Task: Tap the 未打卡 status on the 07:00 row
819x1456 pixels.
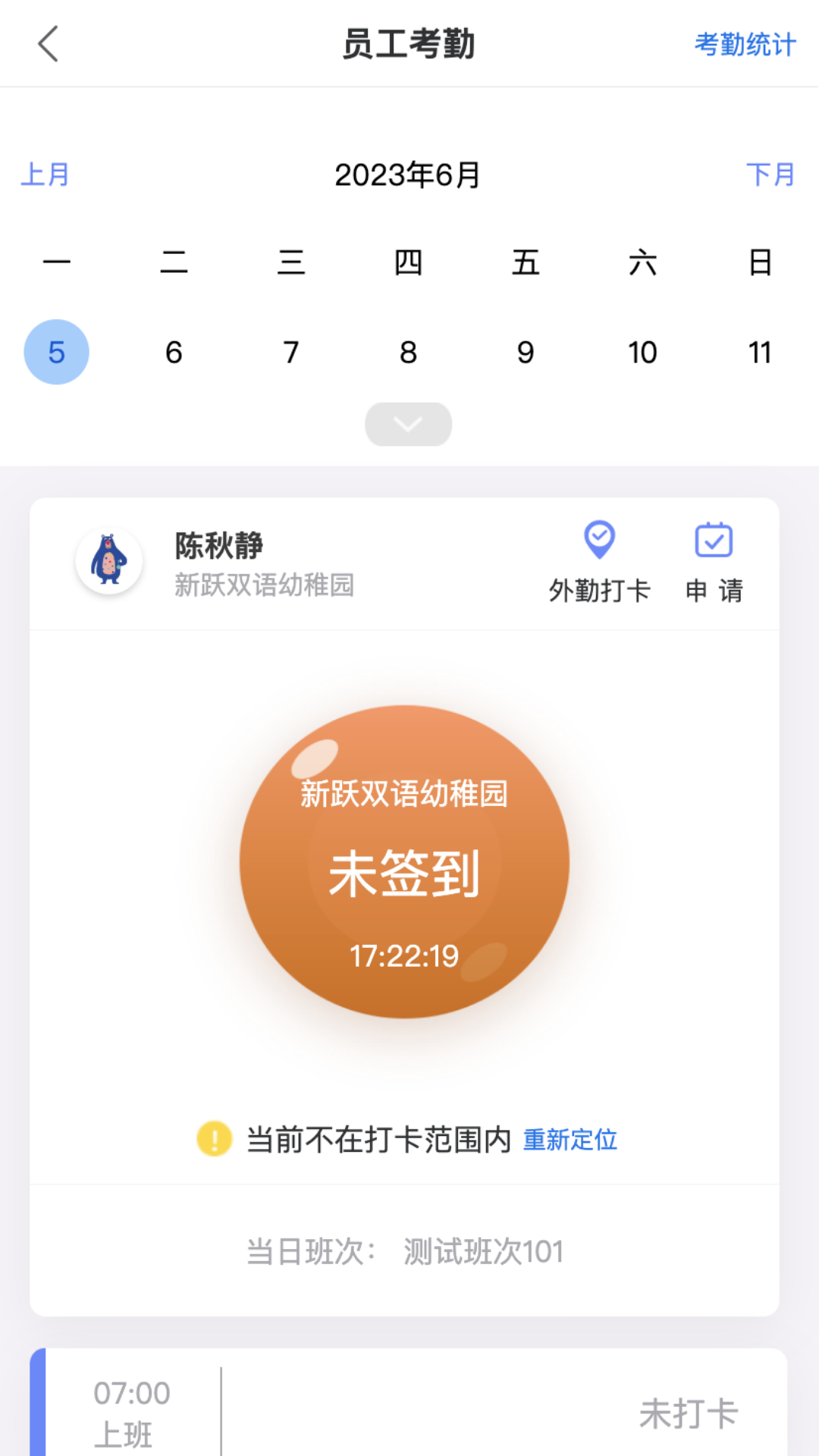Action: click(x=689, y=1411)
